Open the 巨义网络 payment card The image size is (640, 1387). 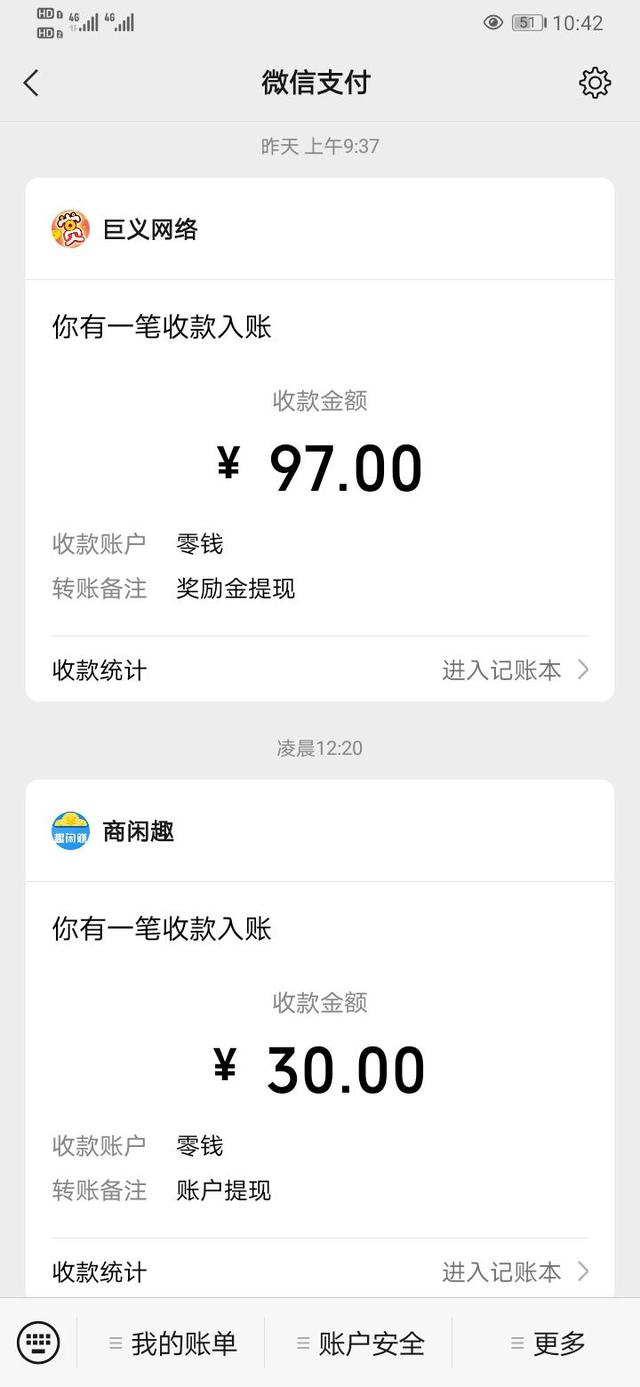(x=320, y=439)
